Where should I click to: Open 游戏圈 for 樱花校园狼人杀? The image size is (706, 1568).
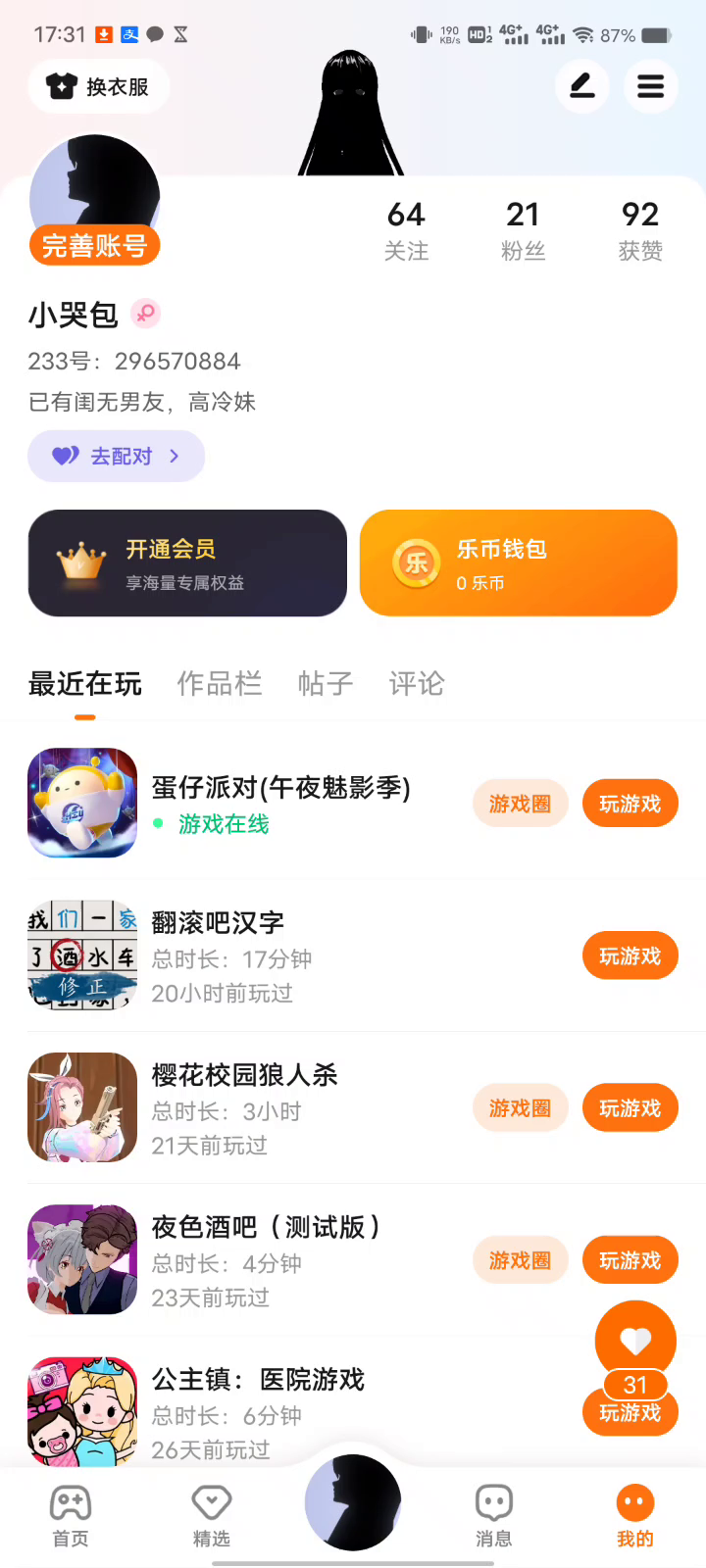coord(520,1108)
